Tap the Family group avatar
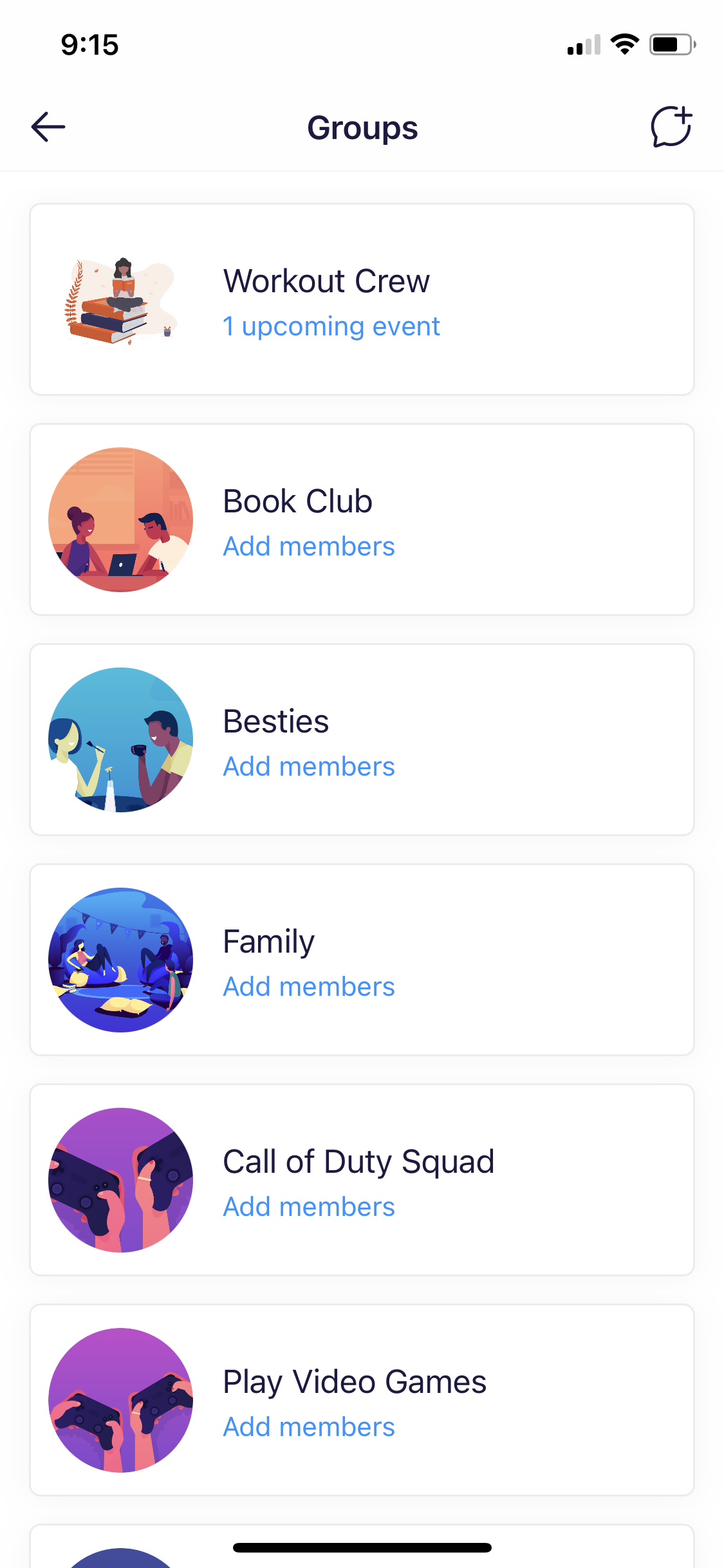This screenshot has width=724, height=1568. point(120,959)
